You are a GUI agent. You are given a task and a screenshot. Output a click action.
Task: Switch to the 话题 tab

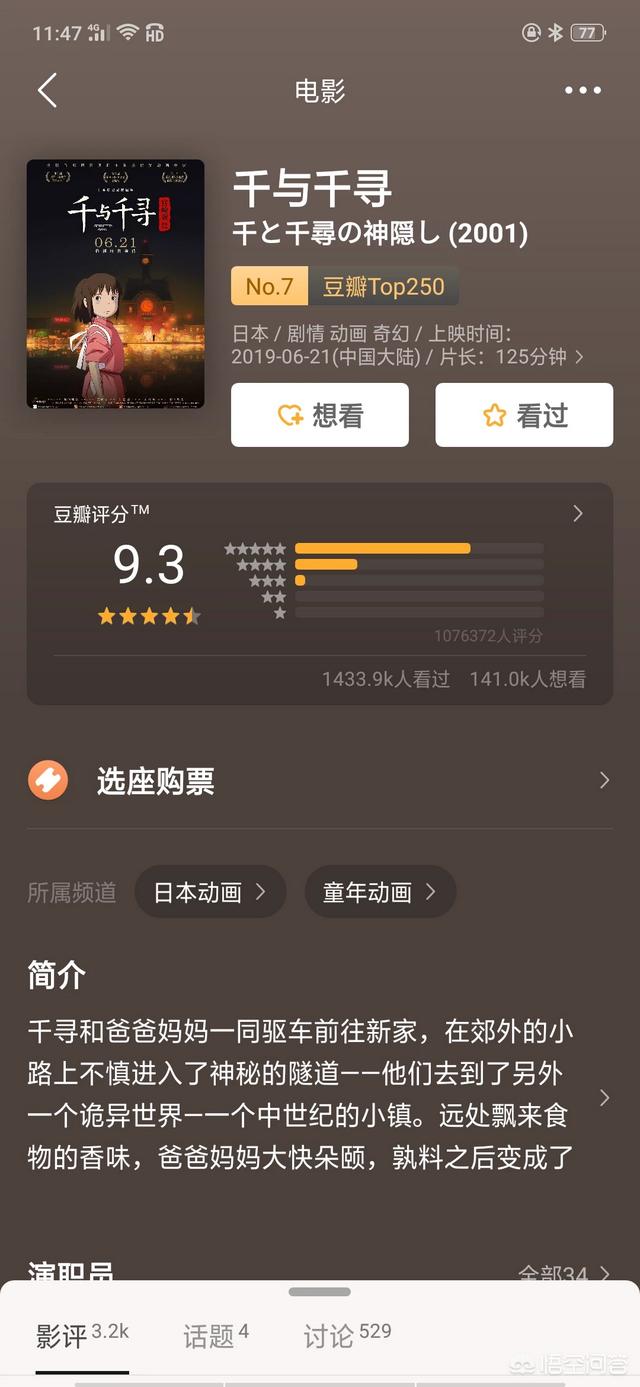(x=215, y=1336)
